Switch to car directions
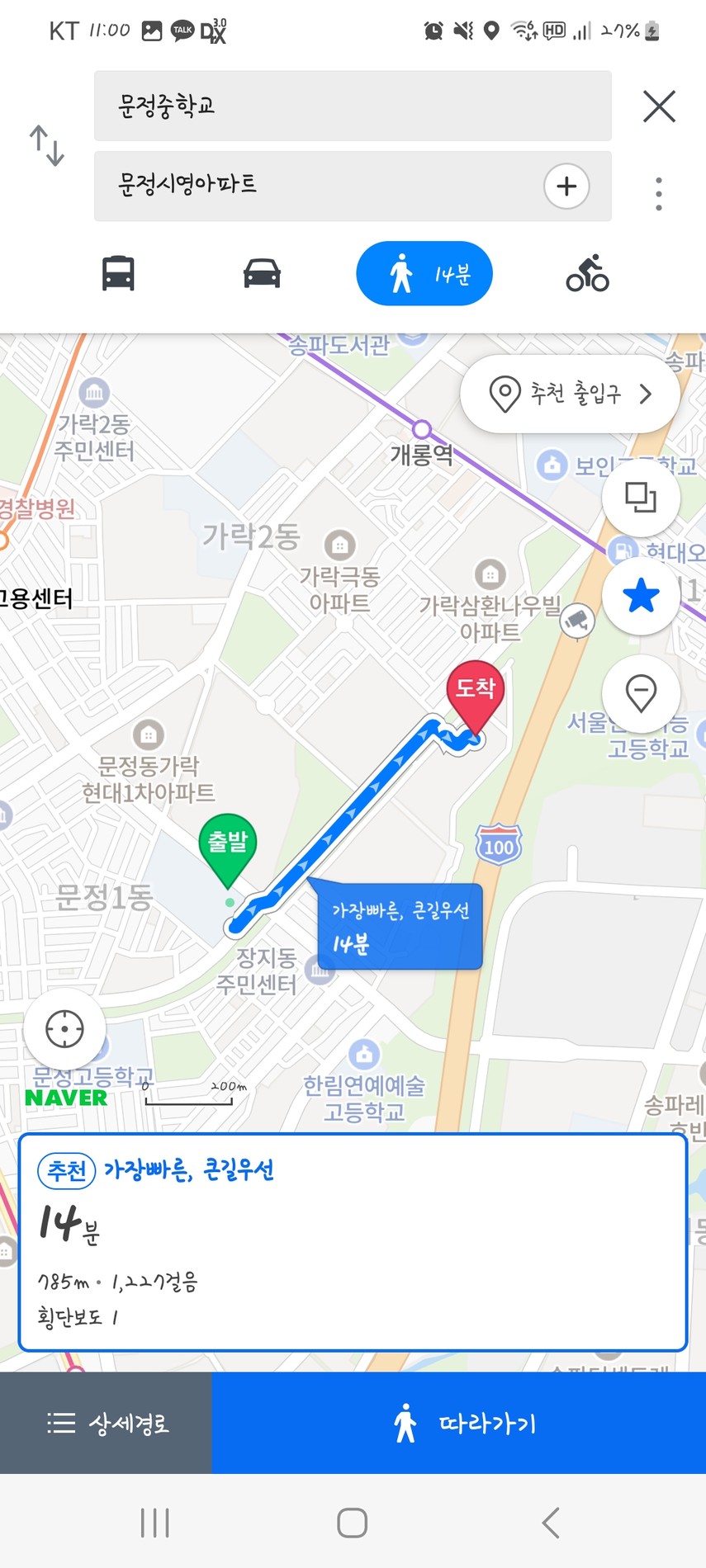The image size is (706, 1568). tap(262, 273)
